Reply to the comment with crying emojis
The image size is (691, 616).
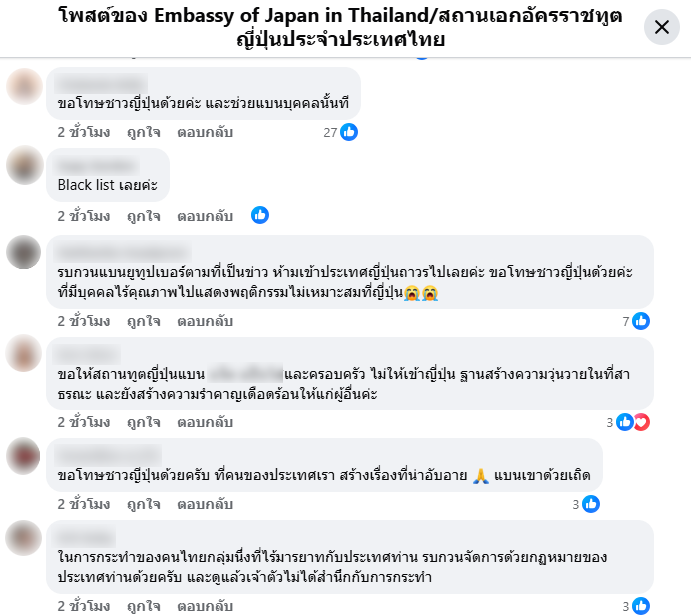click(x=205, y=321)
